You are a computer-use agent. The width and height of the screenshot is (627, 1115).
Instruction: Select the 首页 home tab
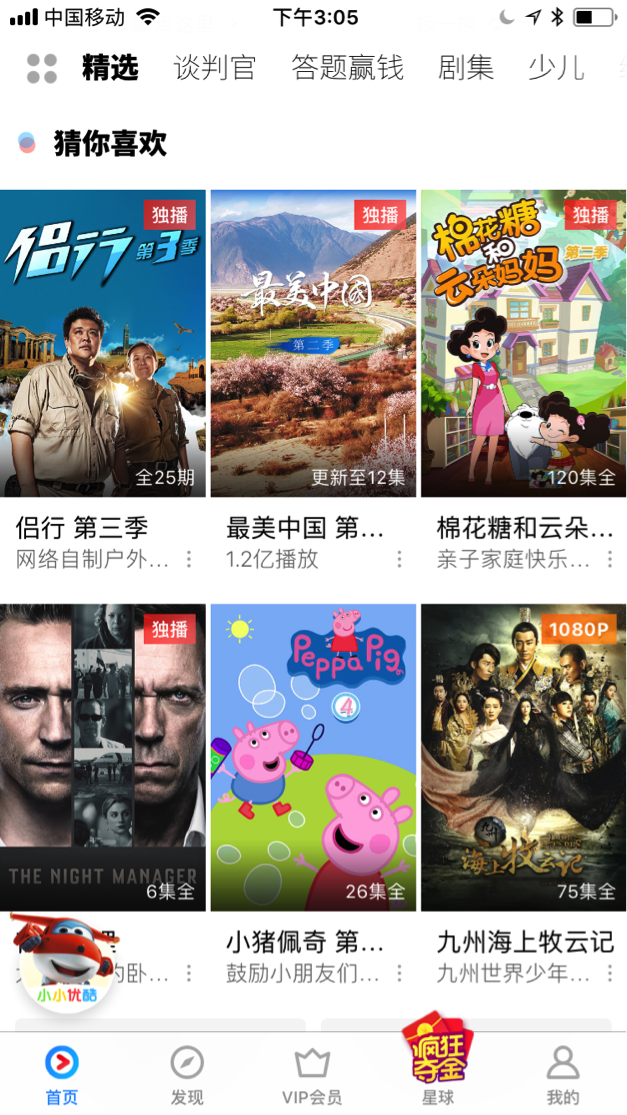click(62, 1074)
